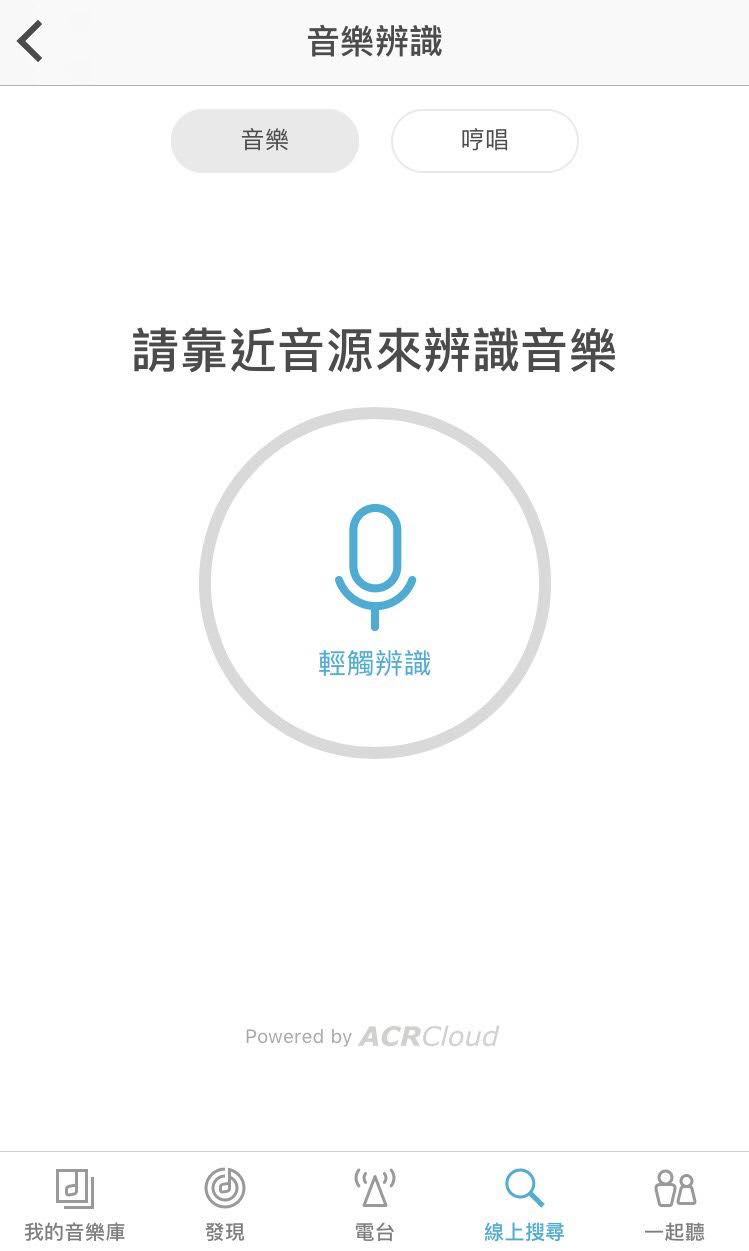Image resolution: width=749 pixels, height=1251 pixels.
Task: Open the 我的音樂庫 tab
Action: click(75, 1203)
